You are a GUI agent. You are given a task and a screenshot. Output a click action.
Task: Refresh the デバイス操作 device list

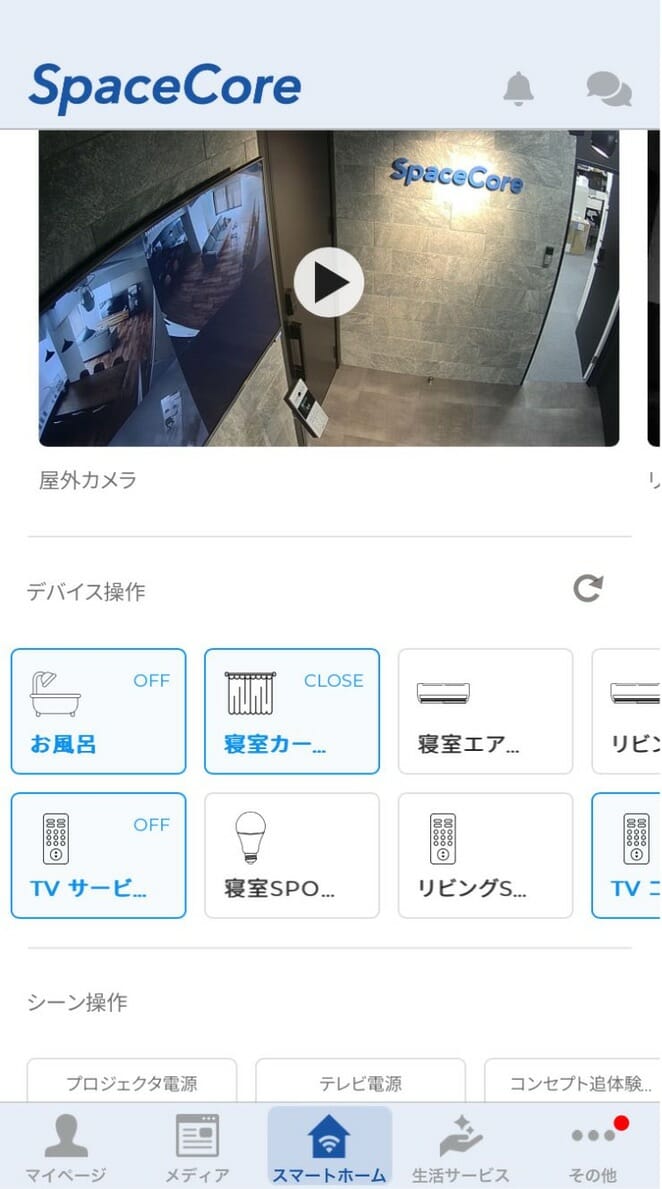tap(588, 588)
